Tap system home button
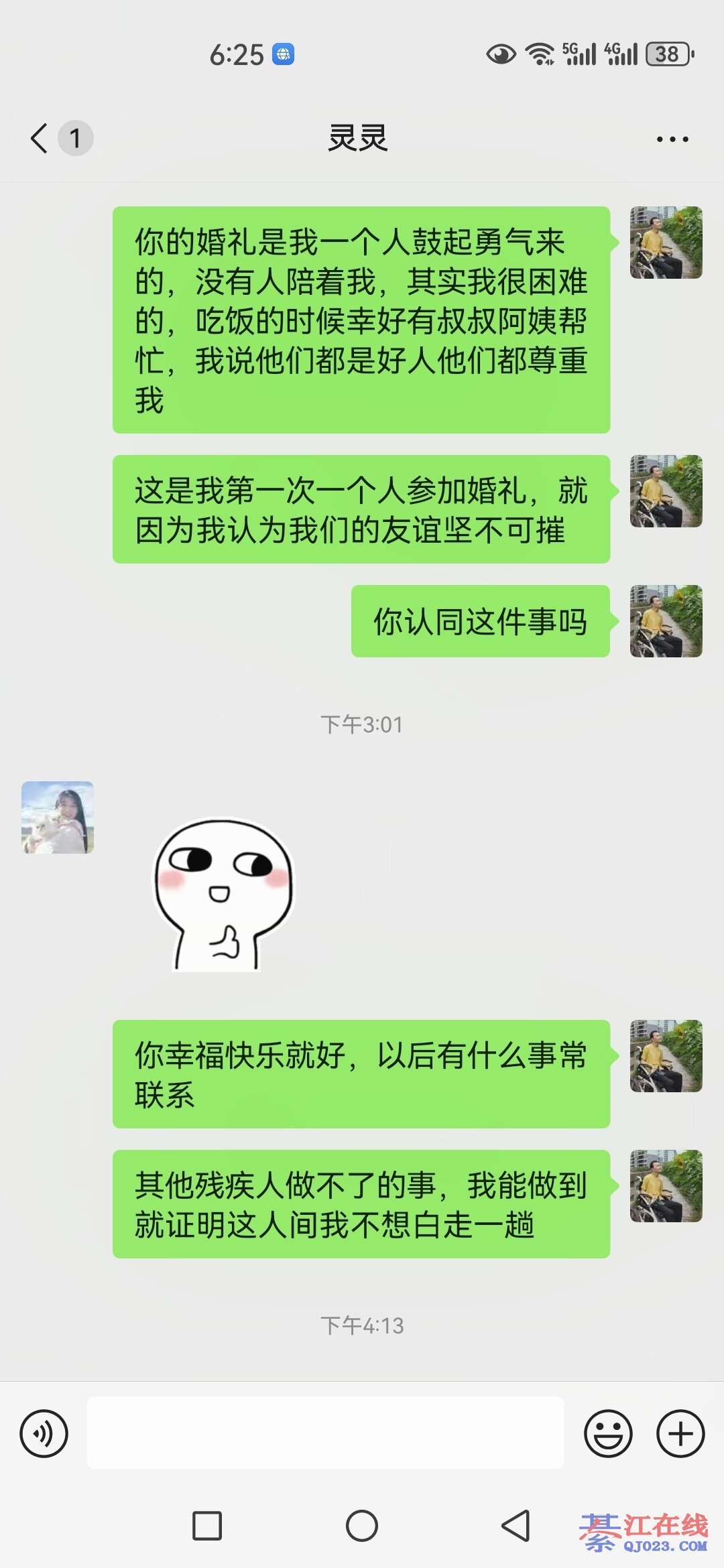The image size is (724, 1568). (x=362, y=1526)
